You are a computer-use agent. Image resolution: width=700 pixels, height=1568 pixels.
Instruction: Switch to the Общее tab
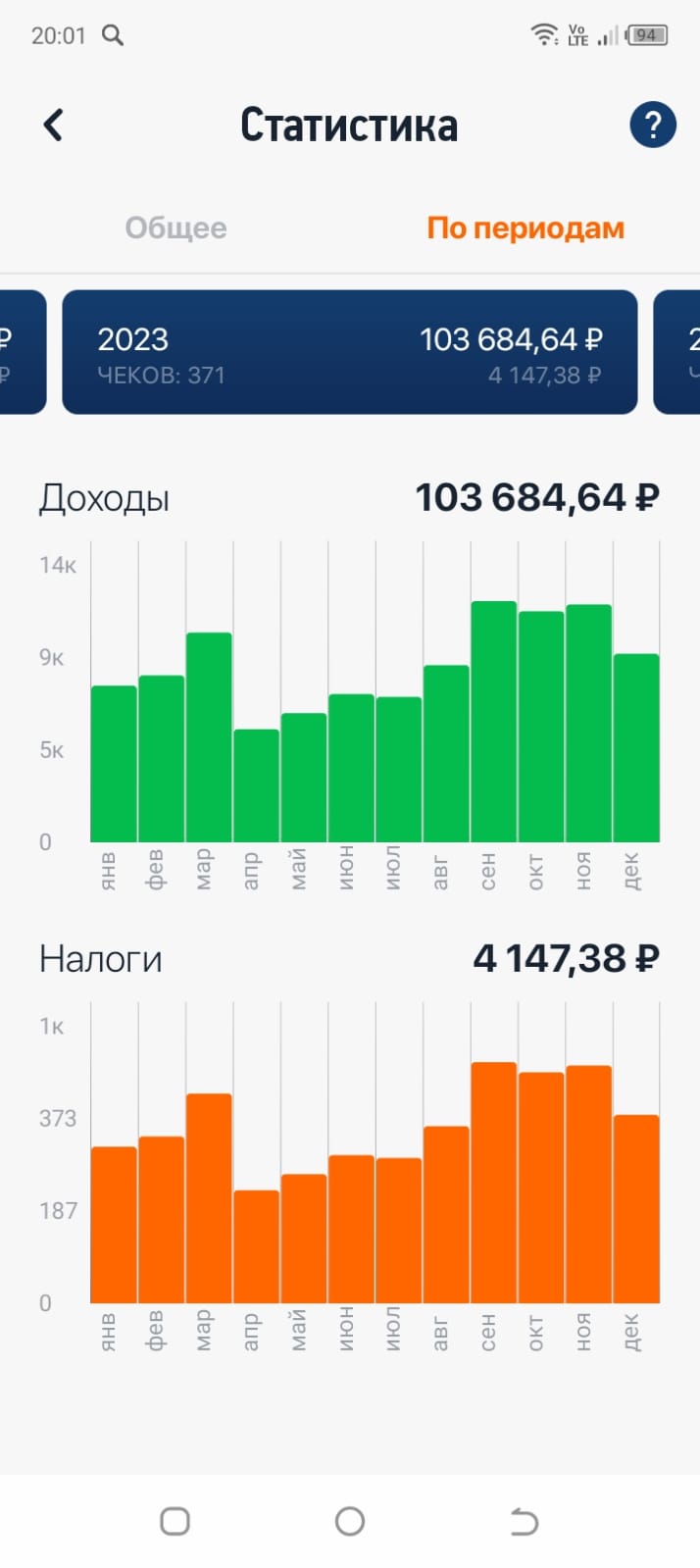[175, 228]
